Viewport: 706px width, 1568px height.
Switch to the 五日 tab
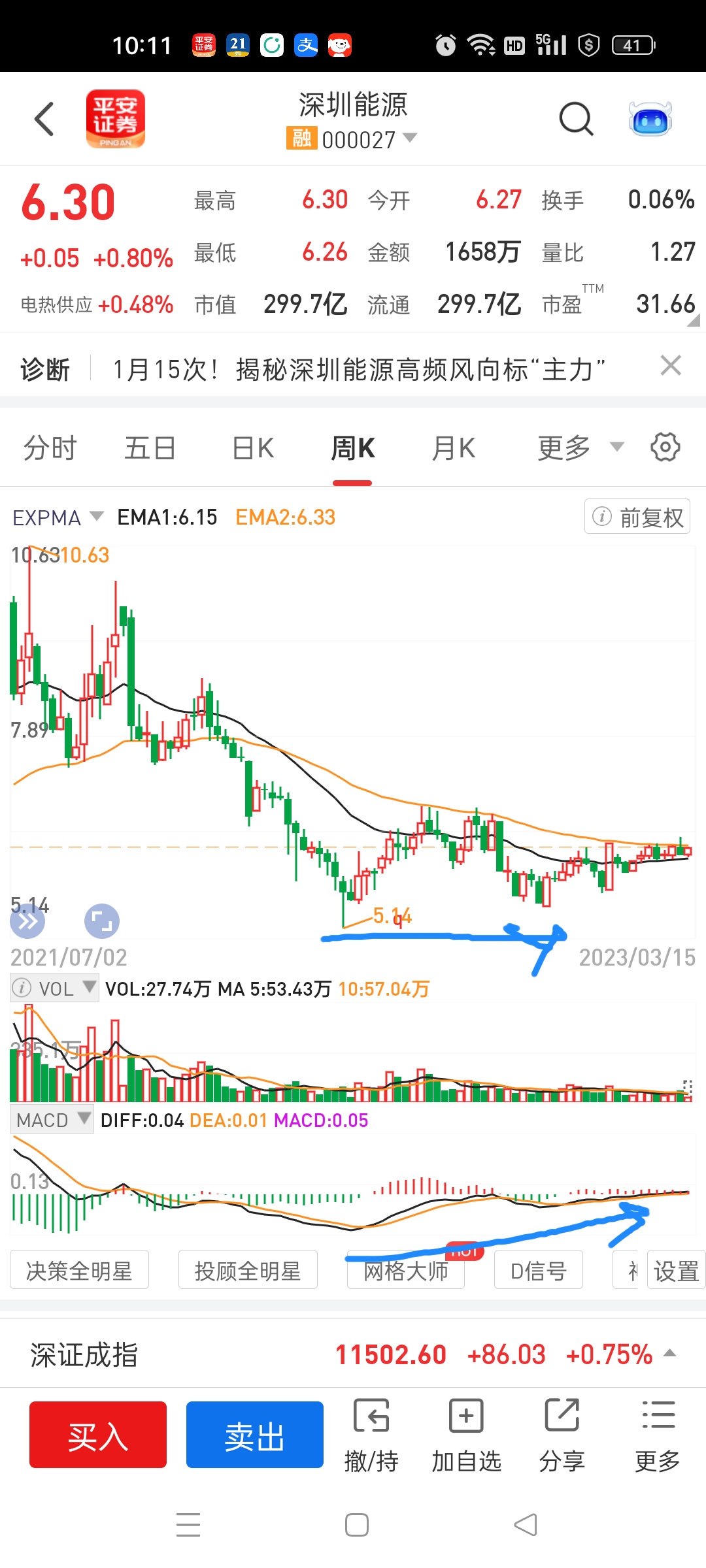[150, 448]
